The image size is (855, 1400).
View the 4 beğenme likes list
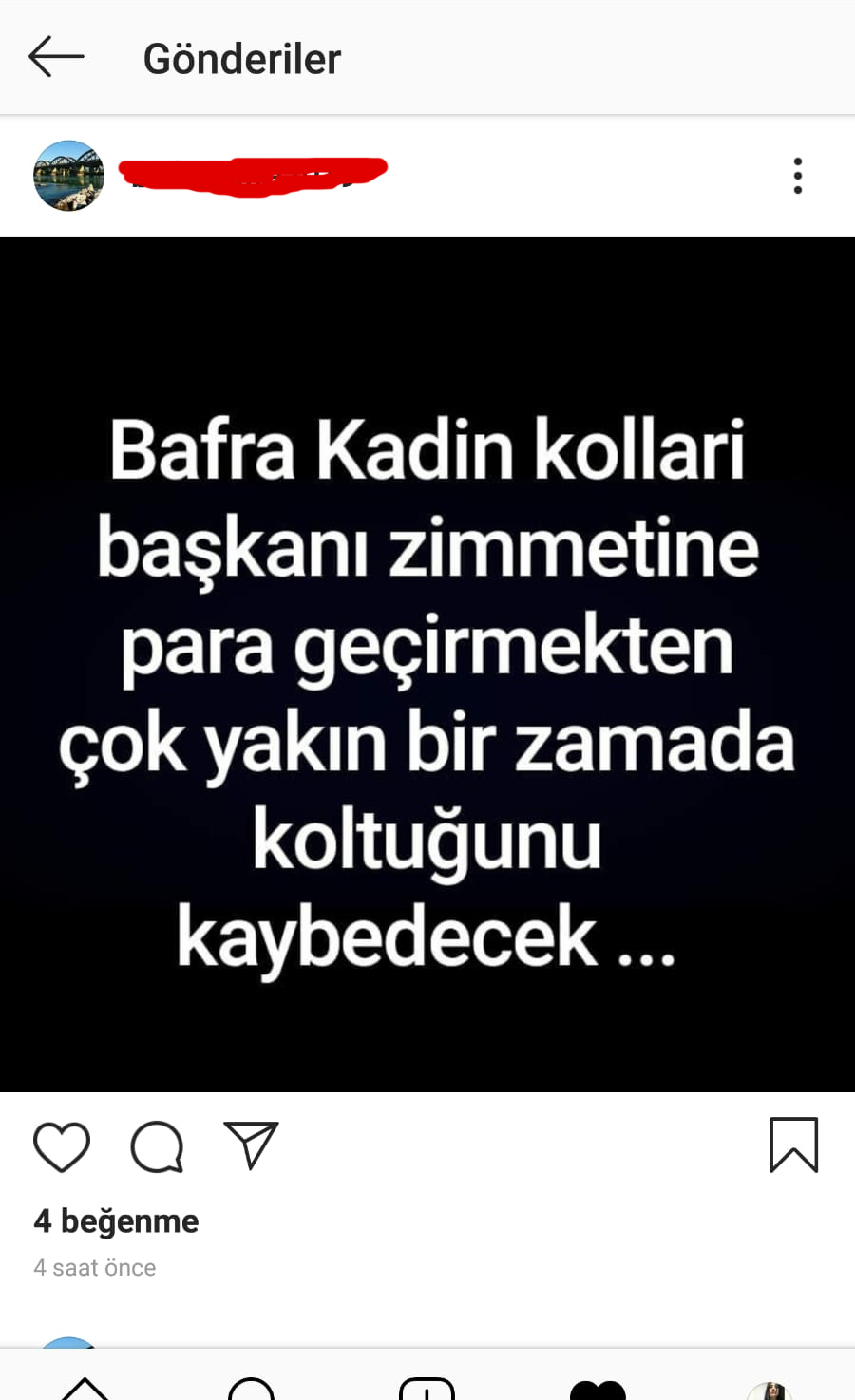pos(116,1220)
